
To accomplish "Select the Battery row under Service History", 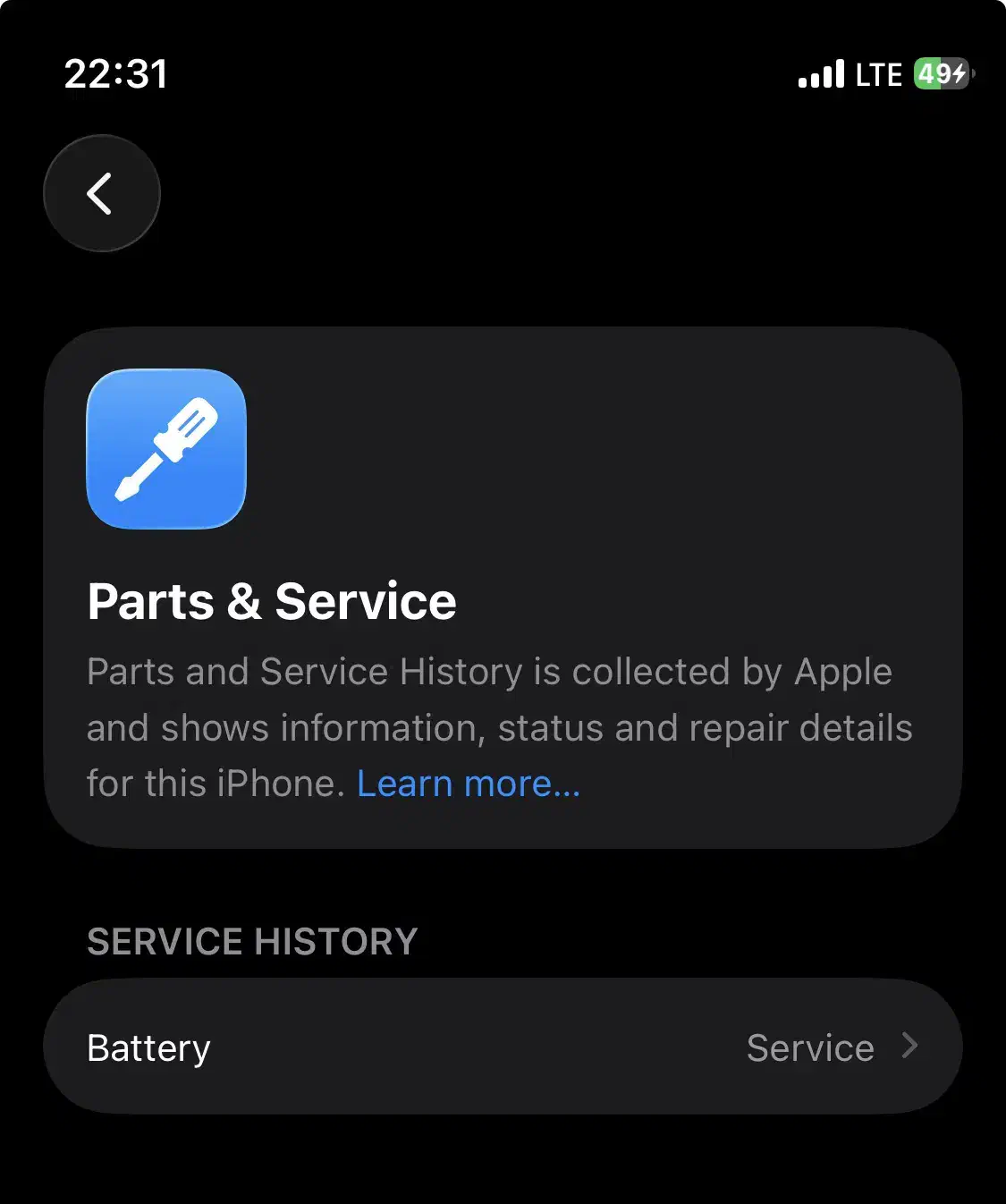I will (x=503, y=1046).
